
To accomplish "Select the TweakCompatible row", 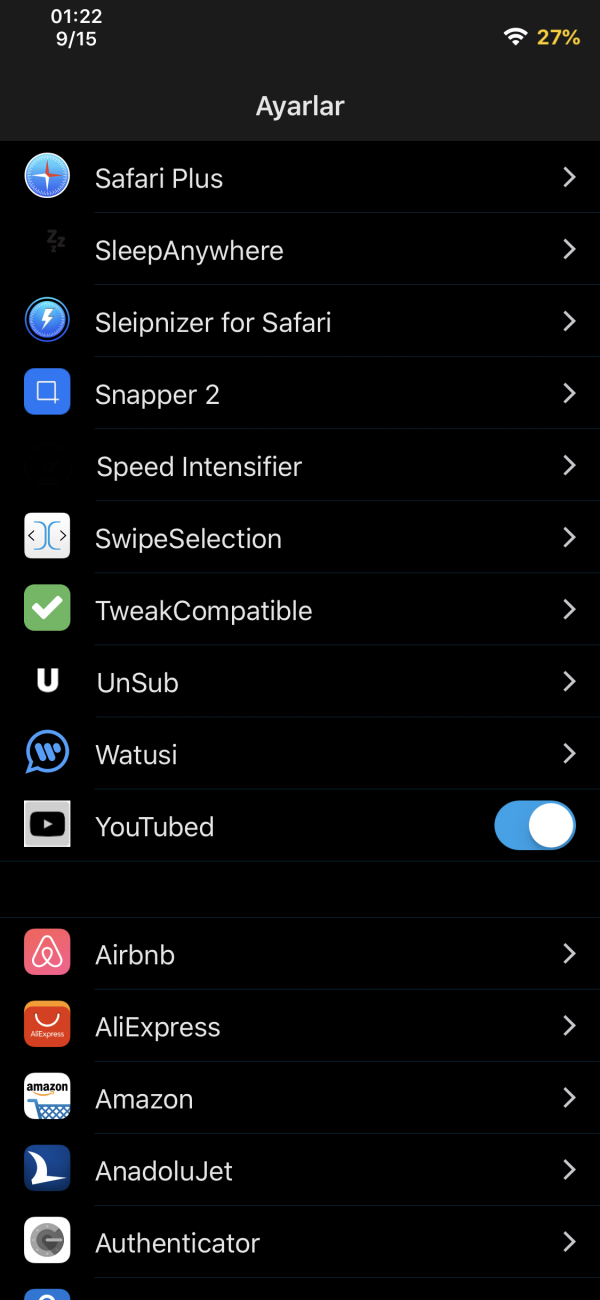I will pyautogui.click(x=300, y=610).
